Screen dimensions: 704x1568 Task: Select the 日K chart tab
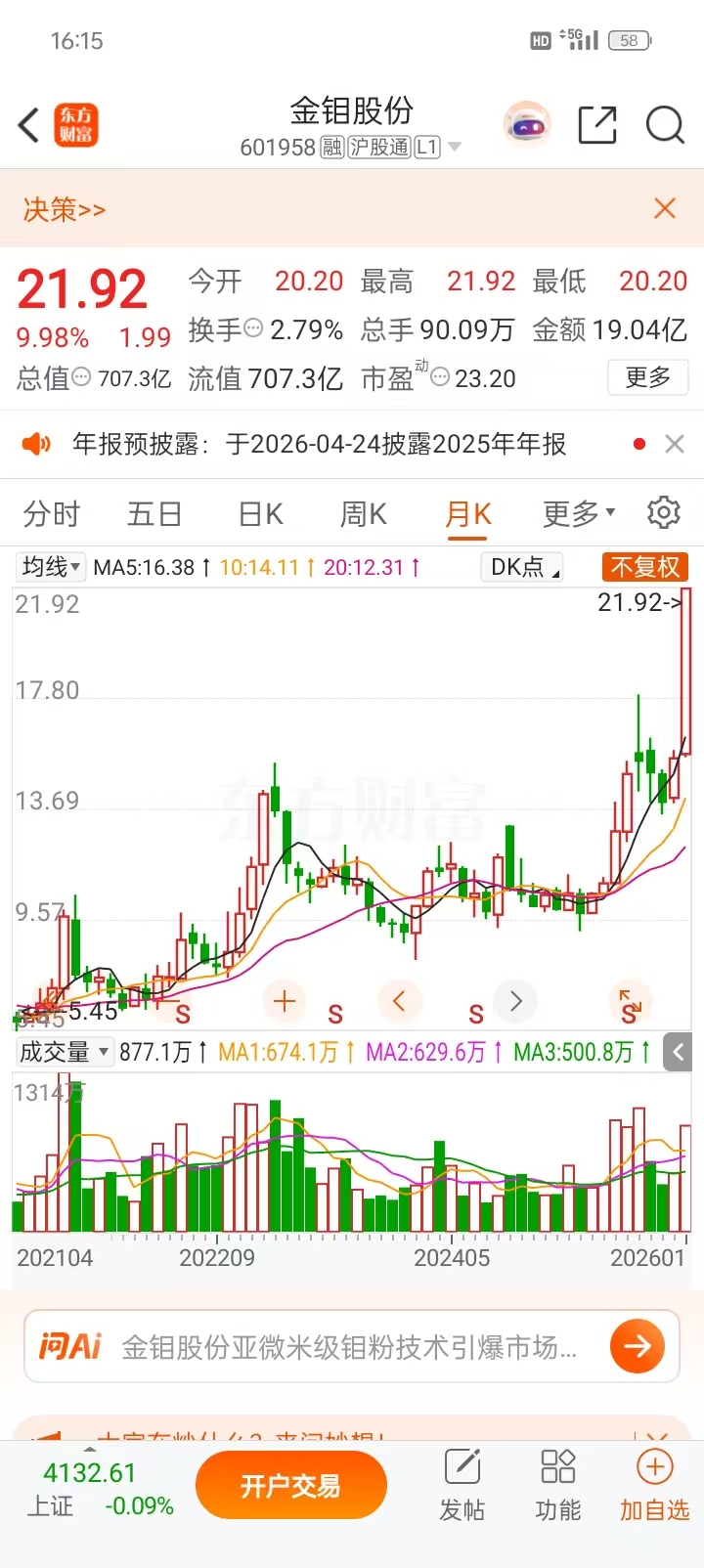pos(260,513)
